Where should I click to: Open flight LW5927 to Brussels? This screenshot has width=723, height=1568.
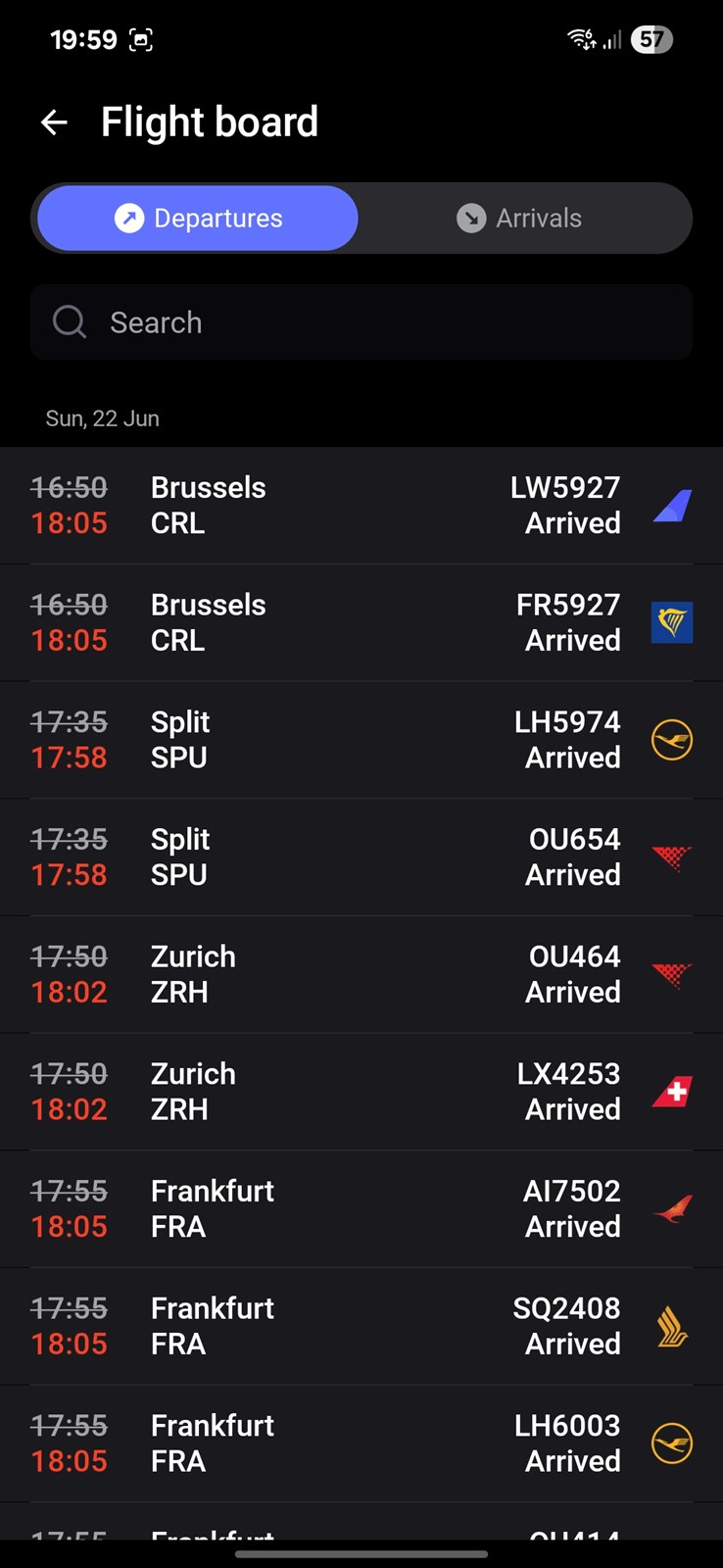pos(361,506)
